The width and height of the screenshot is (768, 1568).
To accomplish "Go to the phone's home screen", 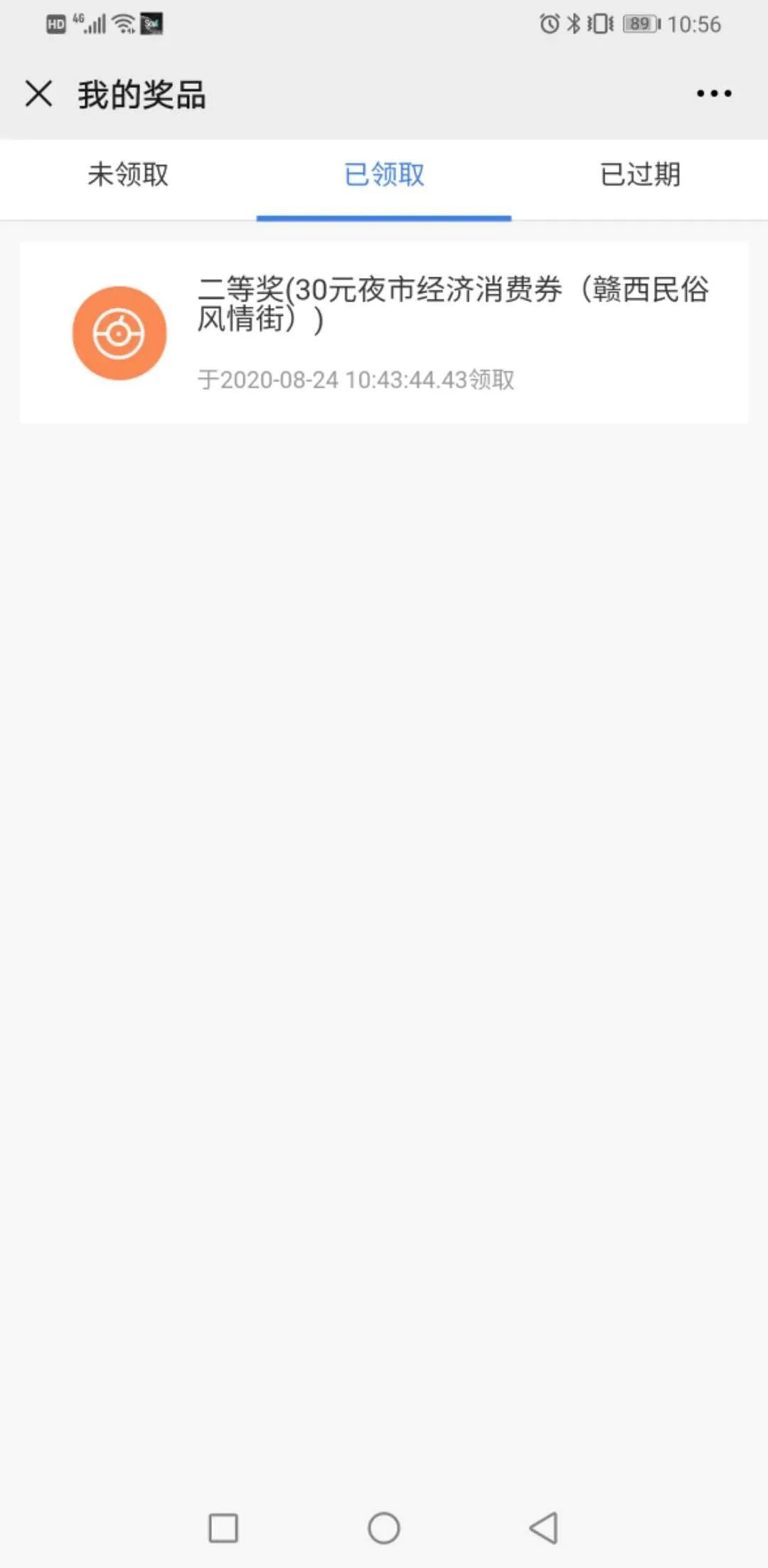I will pyautogui.click(x=384, y=1527).
